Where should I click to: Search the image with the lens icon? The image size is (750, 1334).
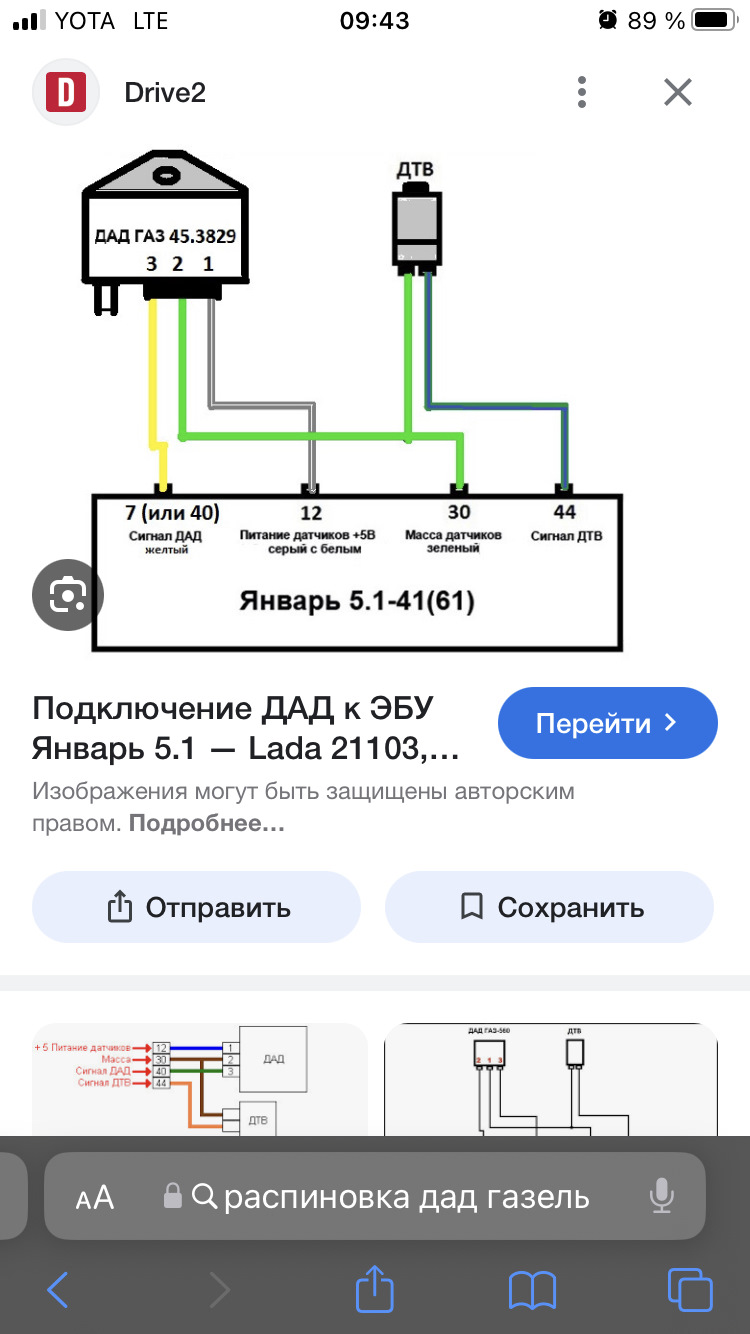(67, 596)
